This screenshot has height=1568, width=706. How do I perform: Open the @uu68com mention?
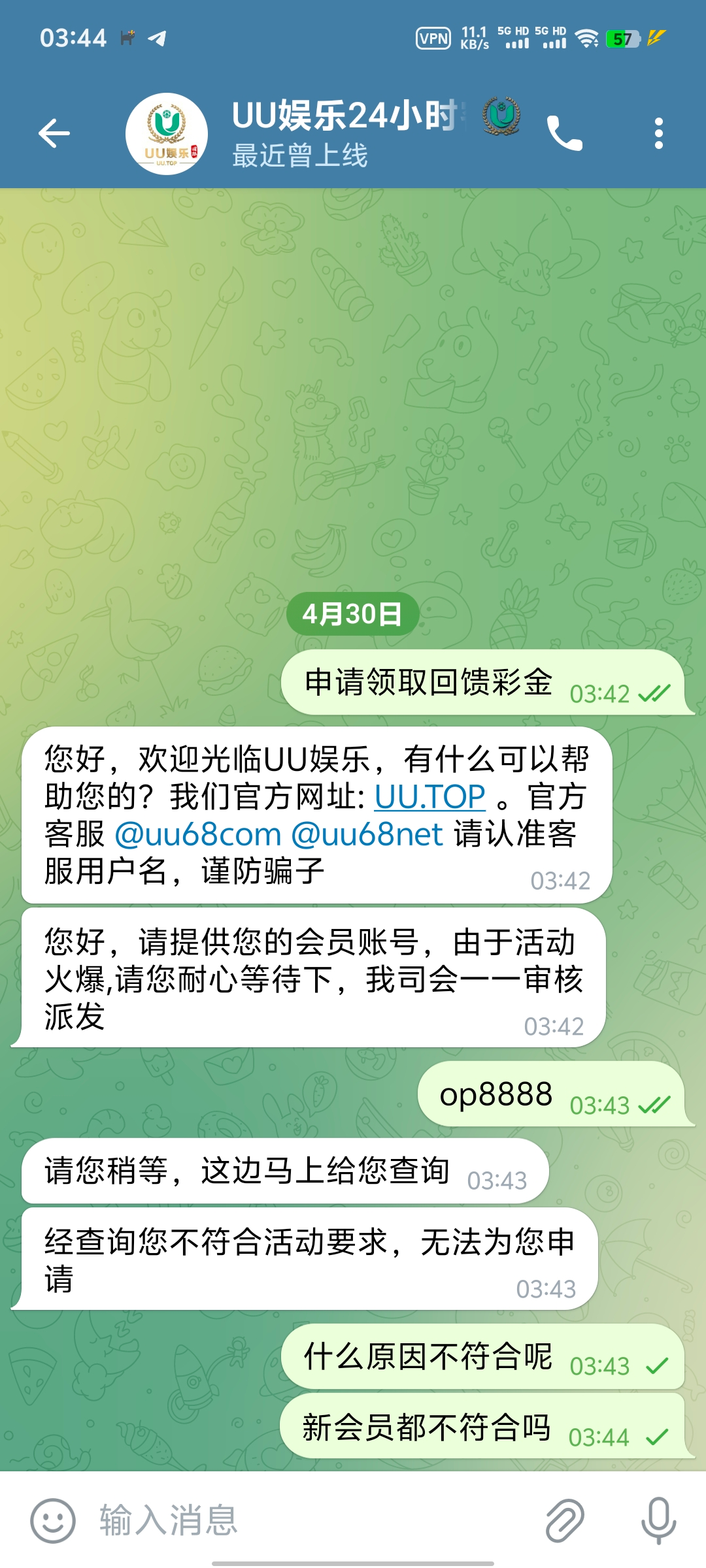click(197, 834)
